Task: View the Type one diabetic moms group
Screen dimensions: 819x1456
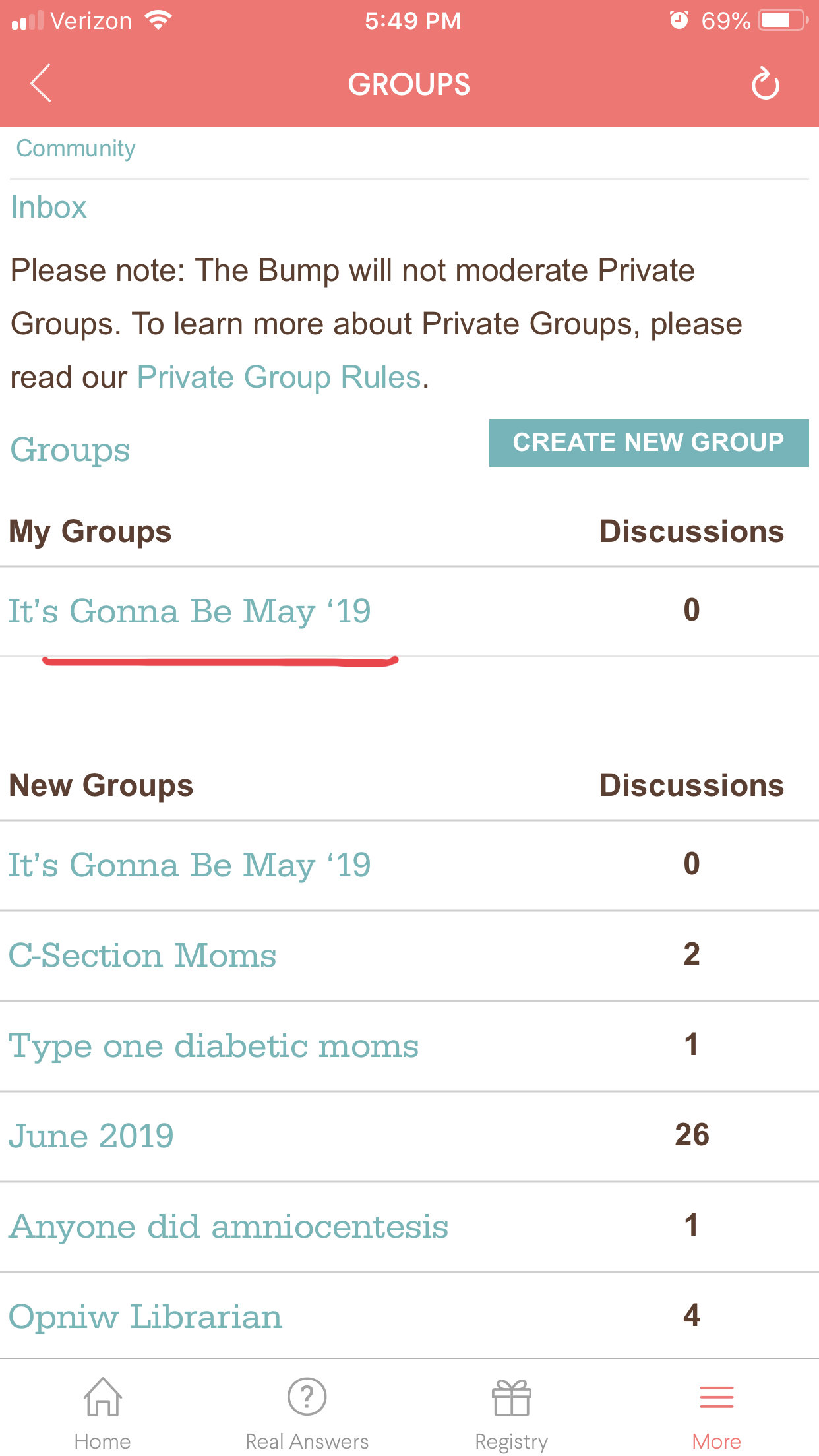Action: point(214,1046)
